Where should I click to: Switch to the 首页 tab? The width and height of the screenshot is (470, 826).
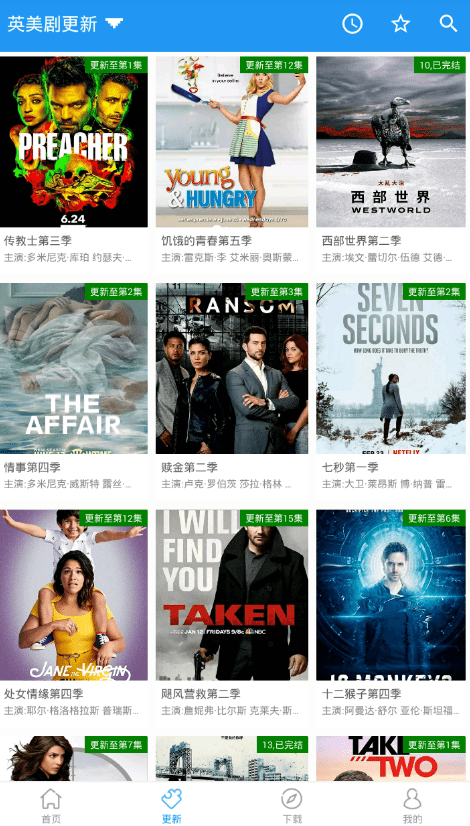[x=51, y=805]
